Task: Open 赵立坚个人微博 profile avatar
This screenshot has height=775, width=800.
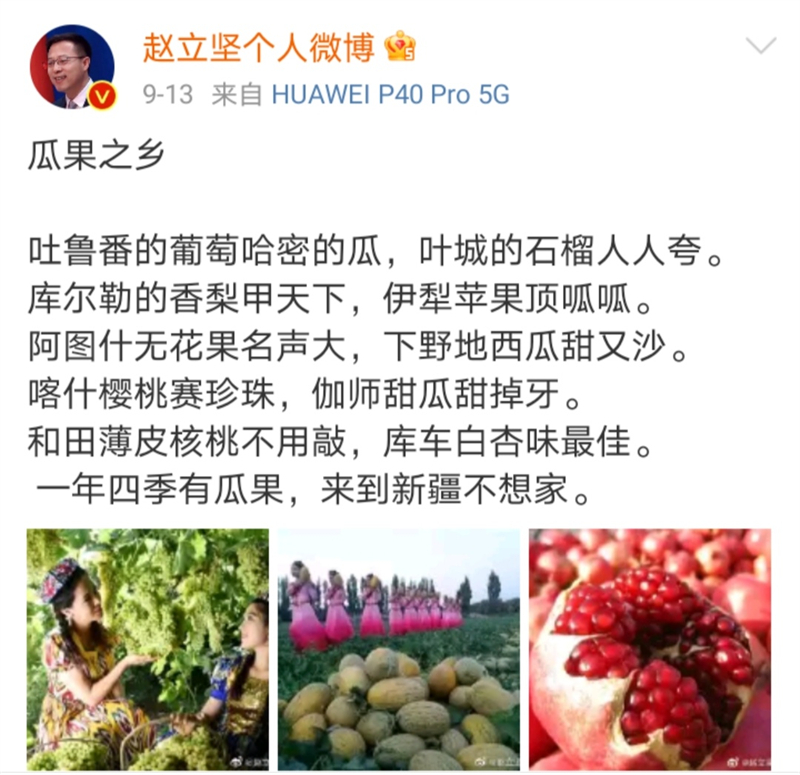Action: click(x=74, y=68)
